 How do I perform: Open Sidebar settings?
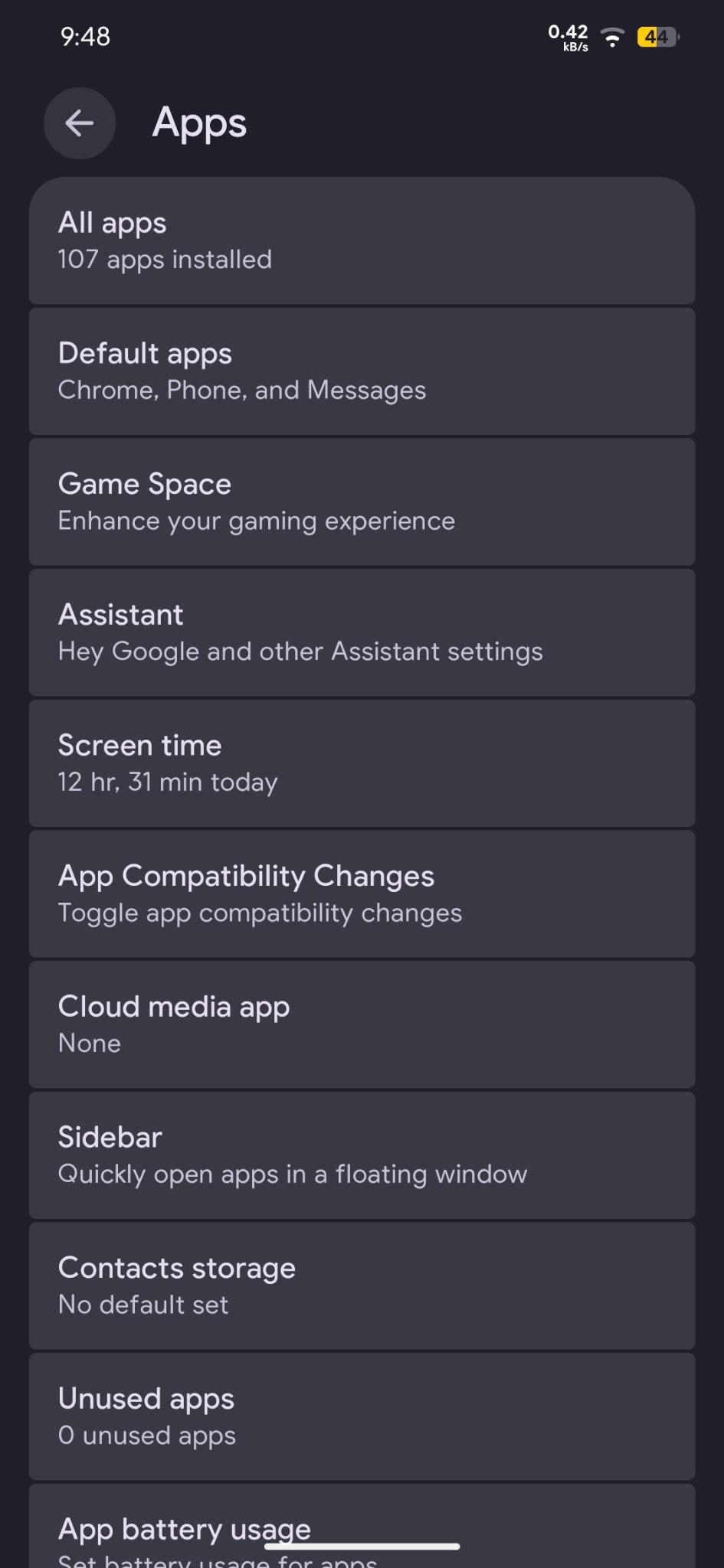pyautogui.click(x=362, y=1156)
